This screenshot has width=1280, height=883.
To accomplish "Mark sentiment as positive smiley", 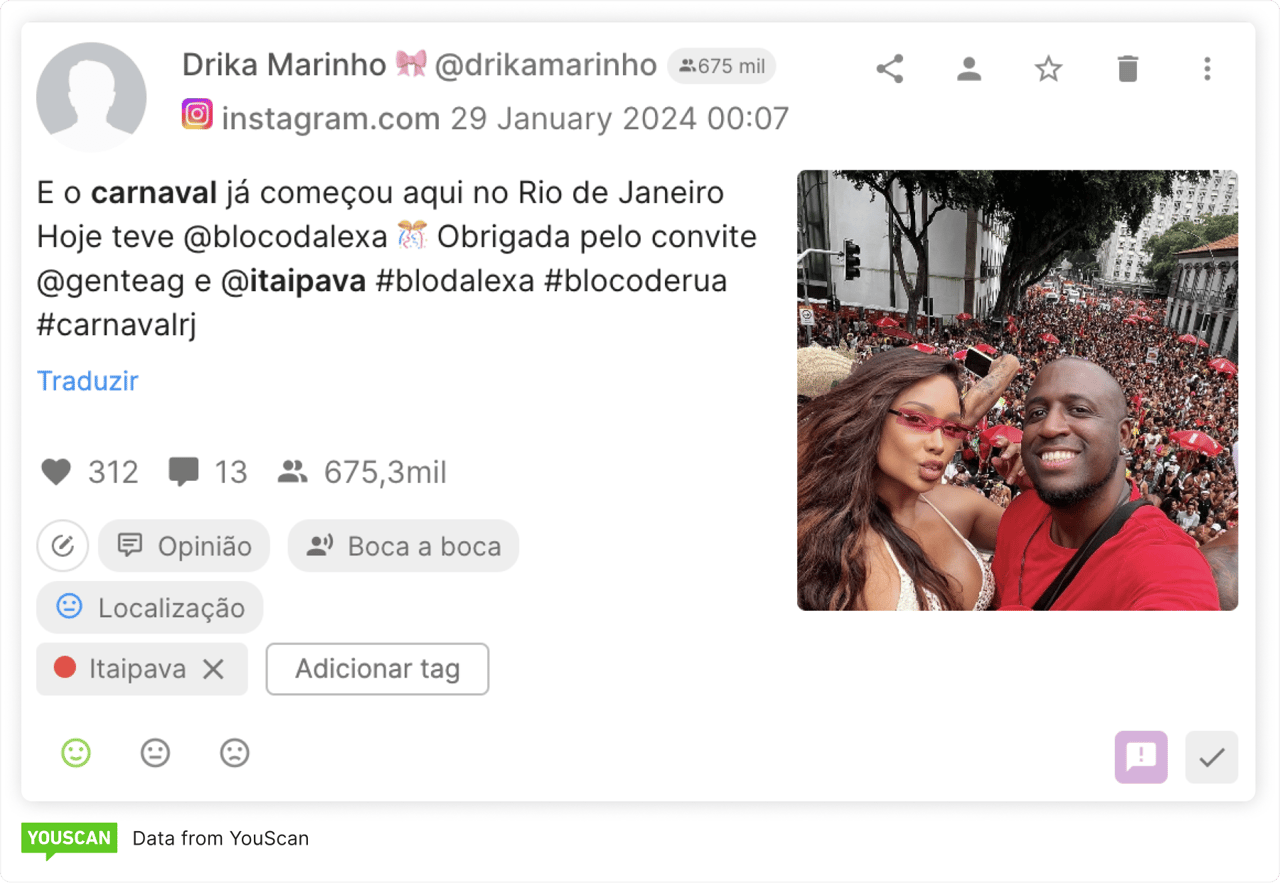I will pos(76,753).
